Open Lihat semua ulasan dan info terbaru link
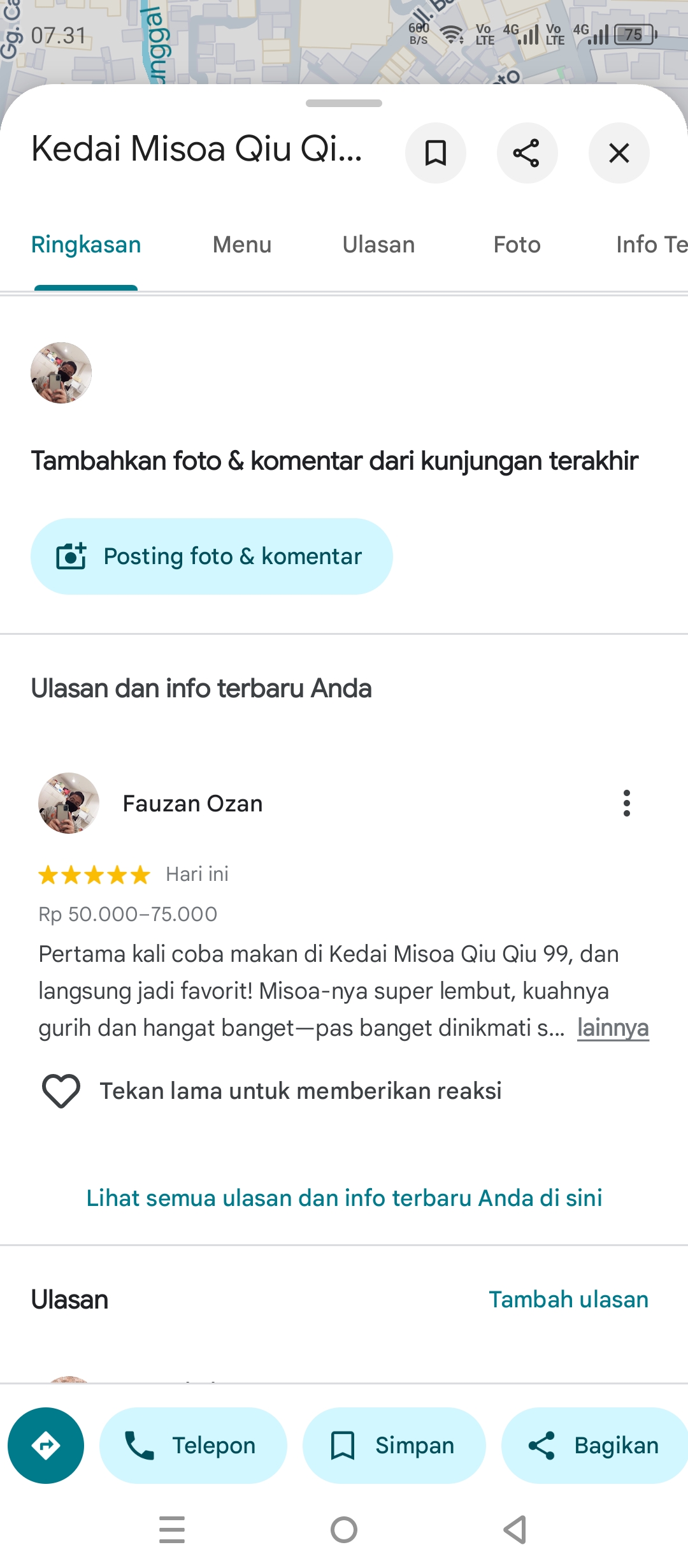The height and width of the screenshot is (1568, 688). 344,1198
